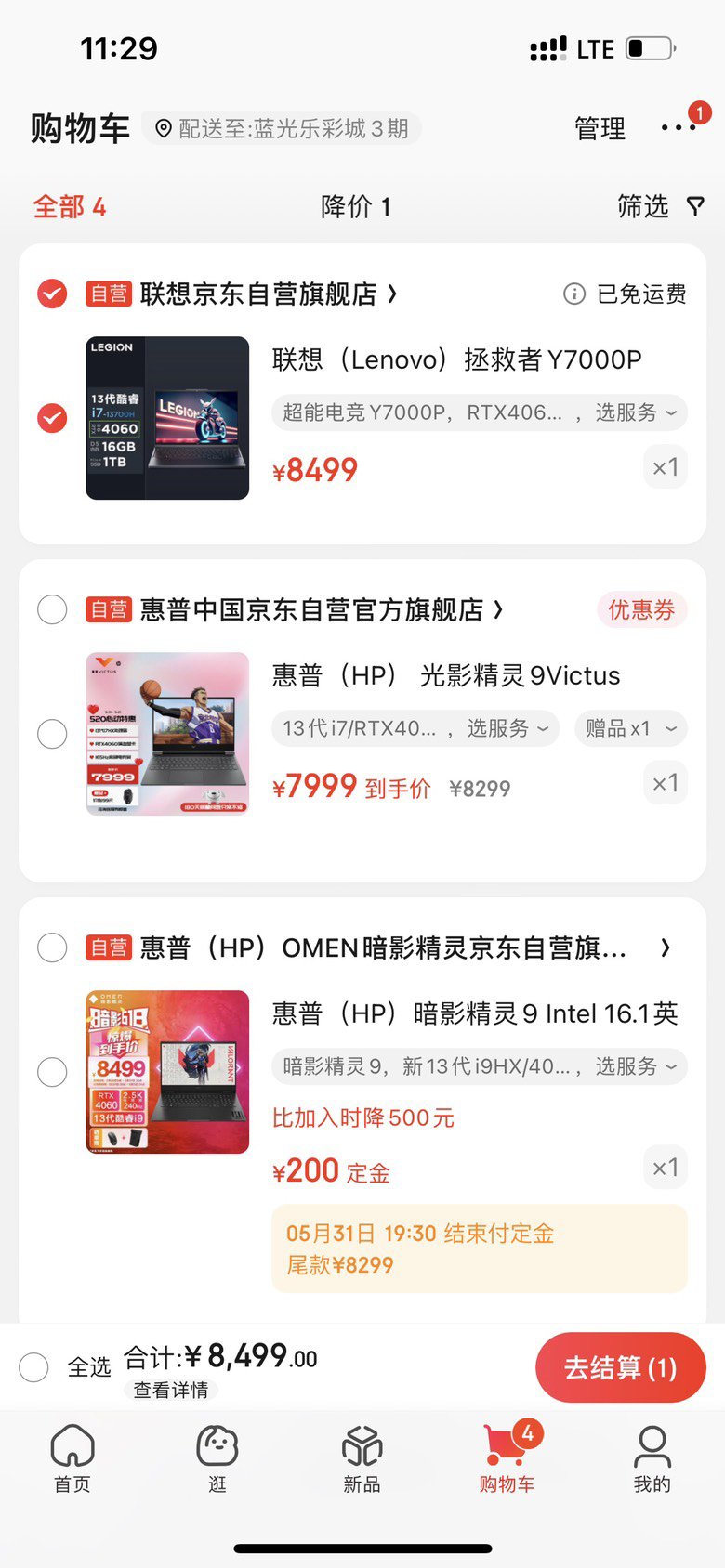Open the 暗影精灵 9 product image
The height and width of the screenshot is (1568, 725).
167,1072
